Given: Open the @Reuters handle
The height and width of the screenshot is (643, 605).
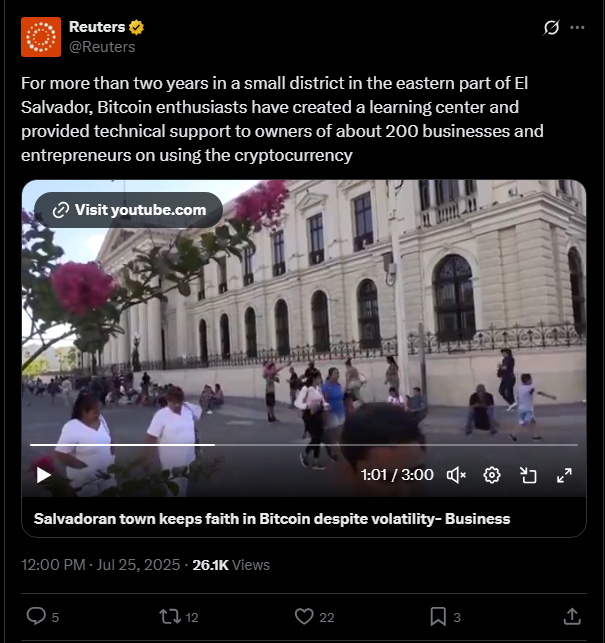Looking at the screenshot, I should click(x=102, y=46).
